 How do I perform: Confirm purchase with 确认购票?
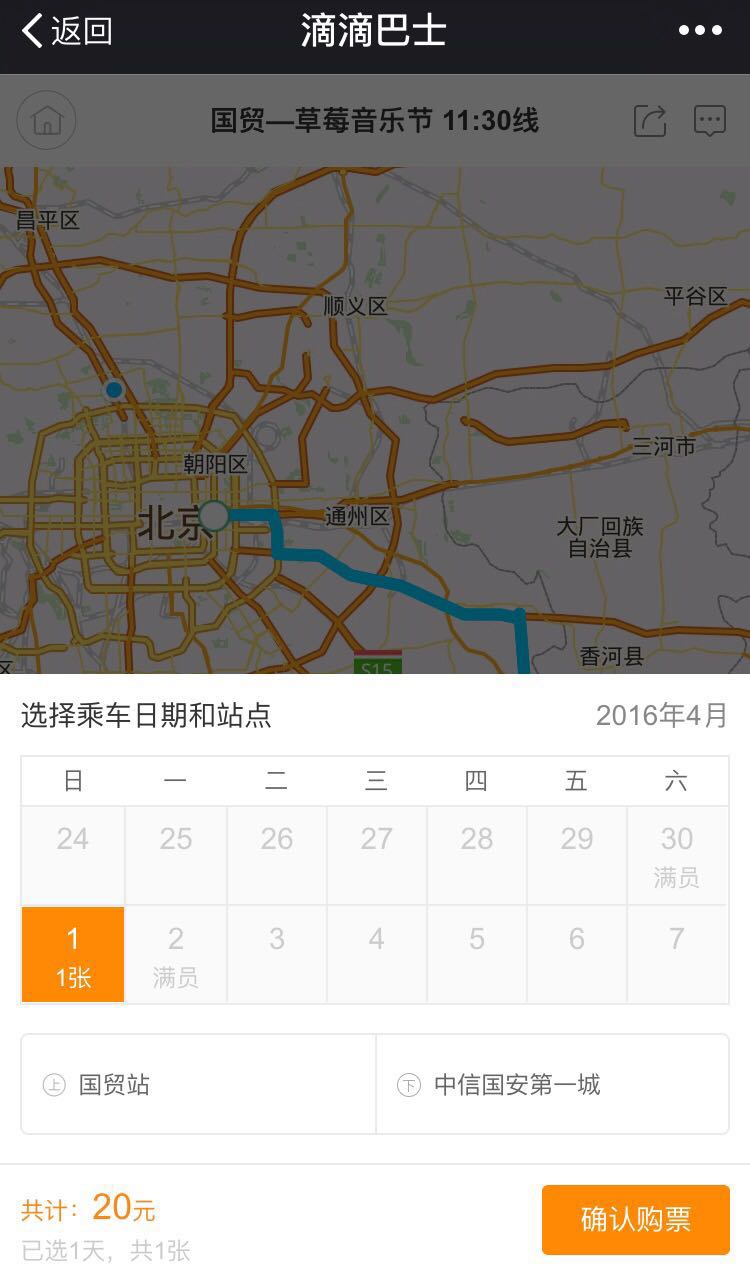(x=635, y=1219)
